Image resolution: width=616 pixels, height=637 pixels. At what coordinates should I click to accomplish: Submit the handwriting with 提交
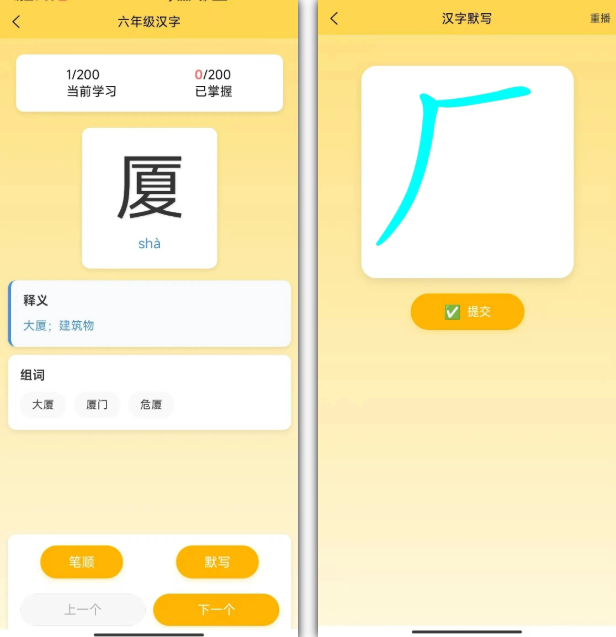[467, 312]
